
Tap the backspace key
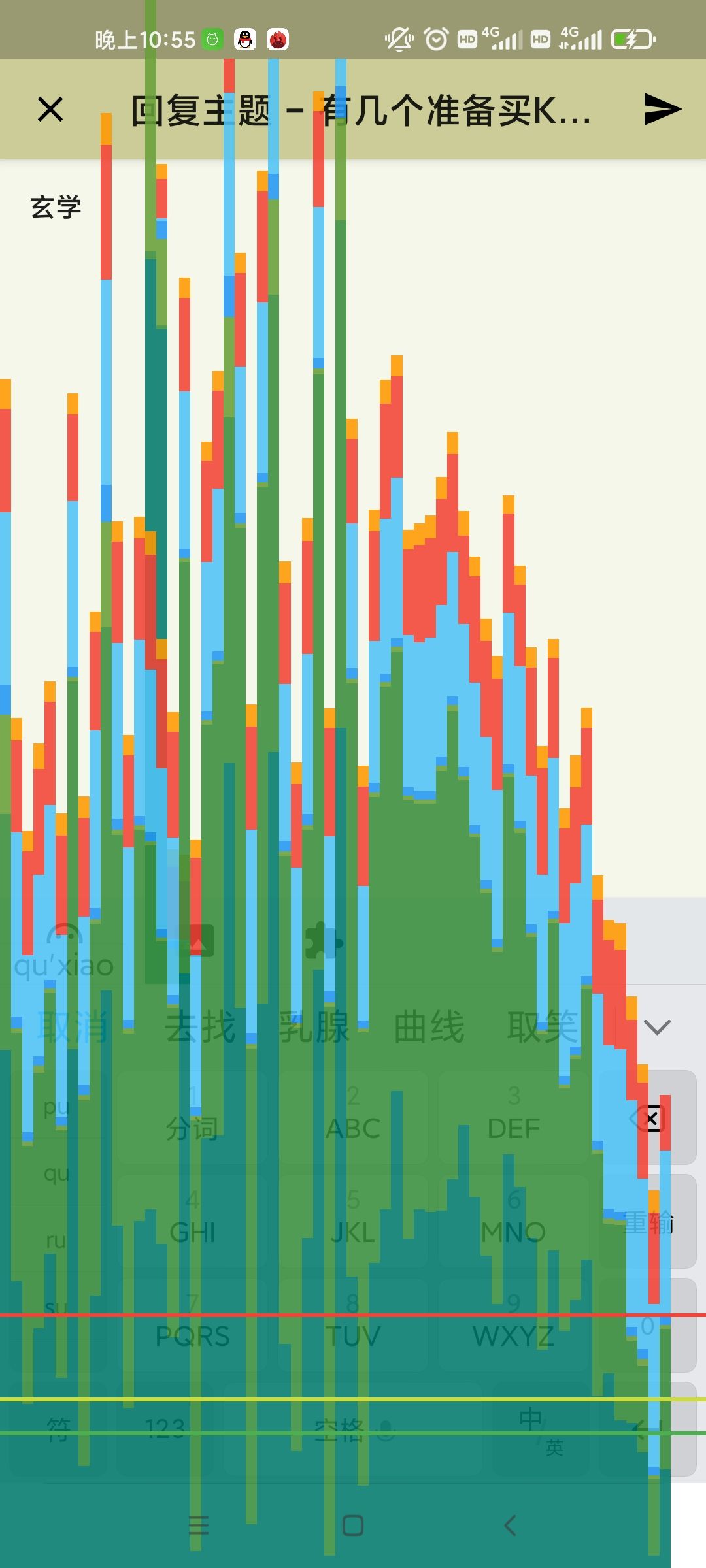coord(648,1118)
